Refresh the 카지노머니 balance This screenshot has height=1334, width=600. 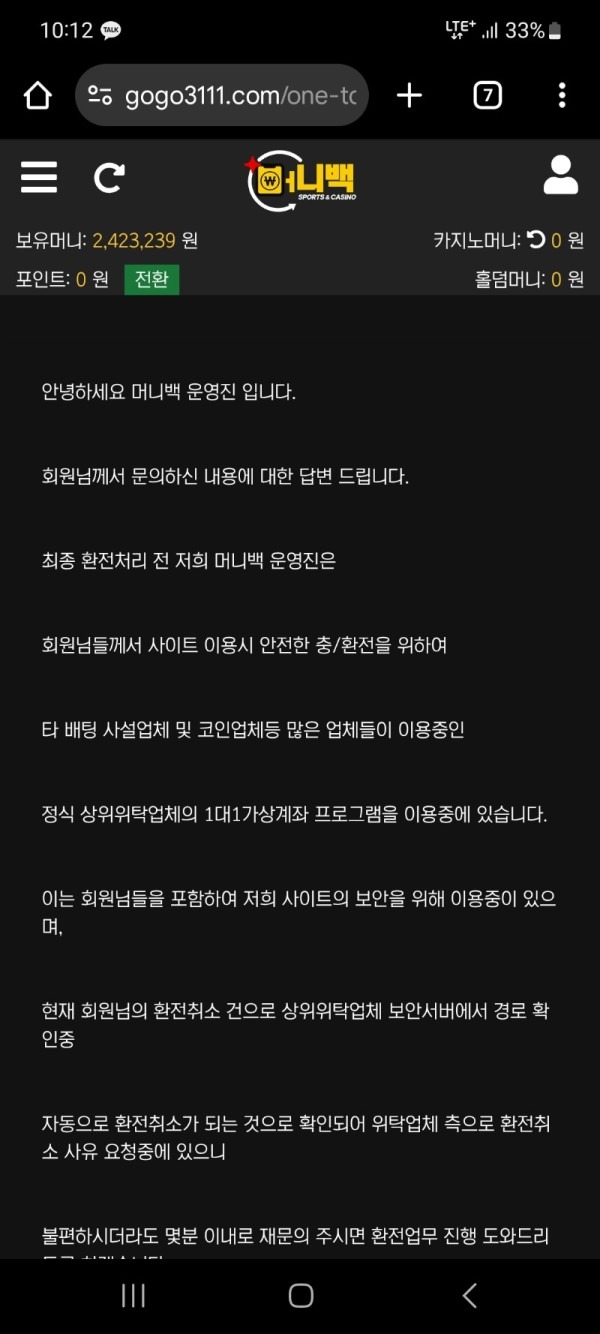click(536, 240)
